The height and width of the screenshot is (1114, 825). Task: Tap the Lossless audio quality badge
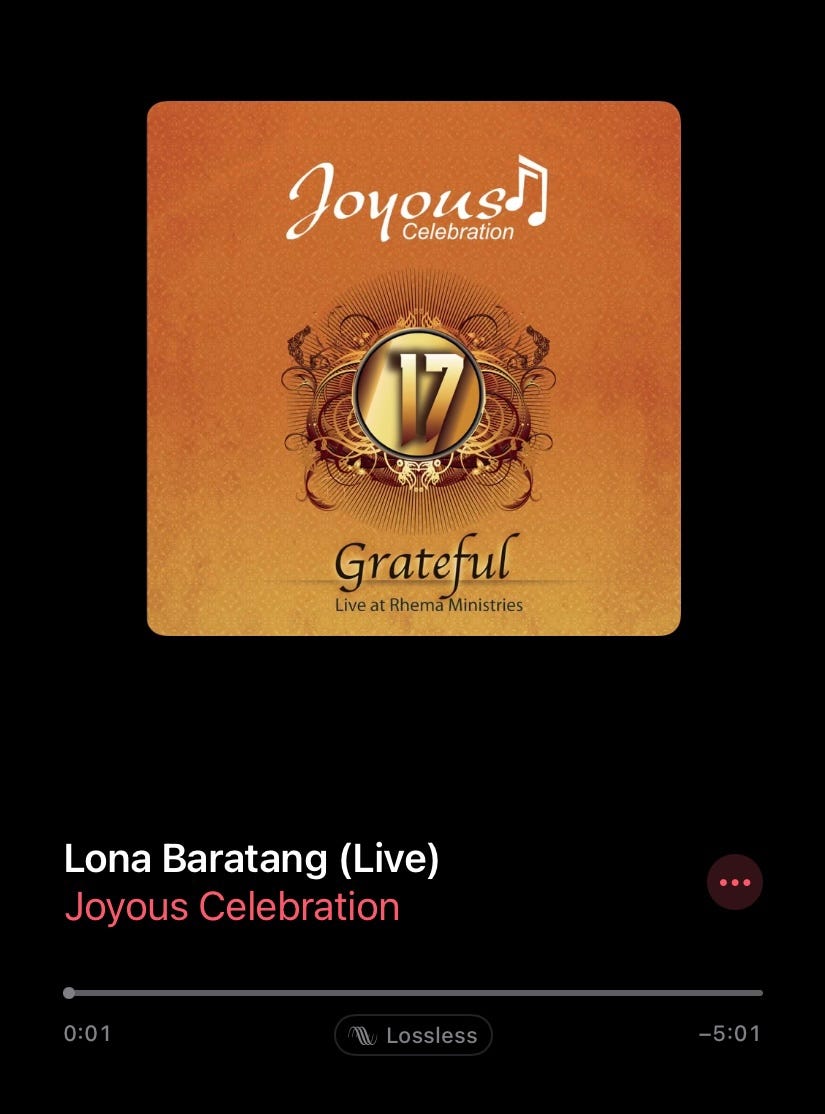(413, 1035)
